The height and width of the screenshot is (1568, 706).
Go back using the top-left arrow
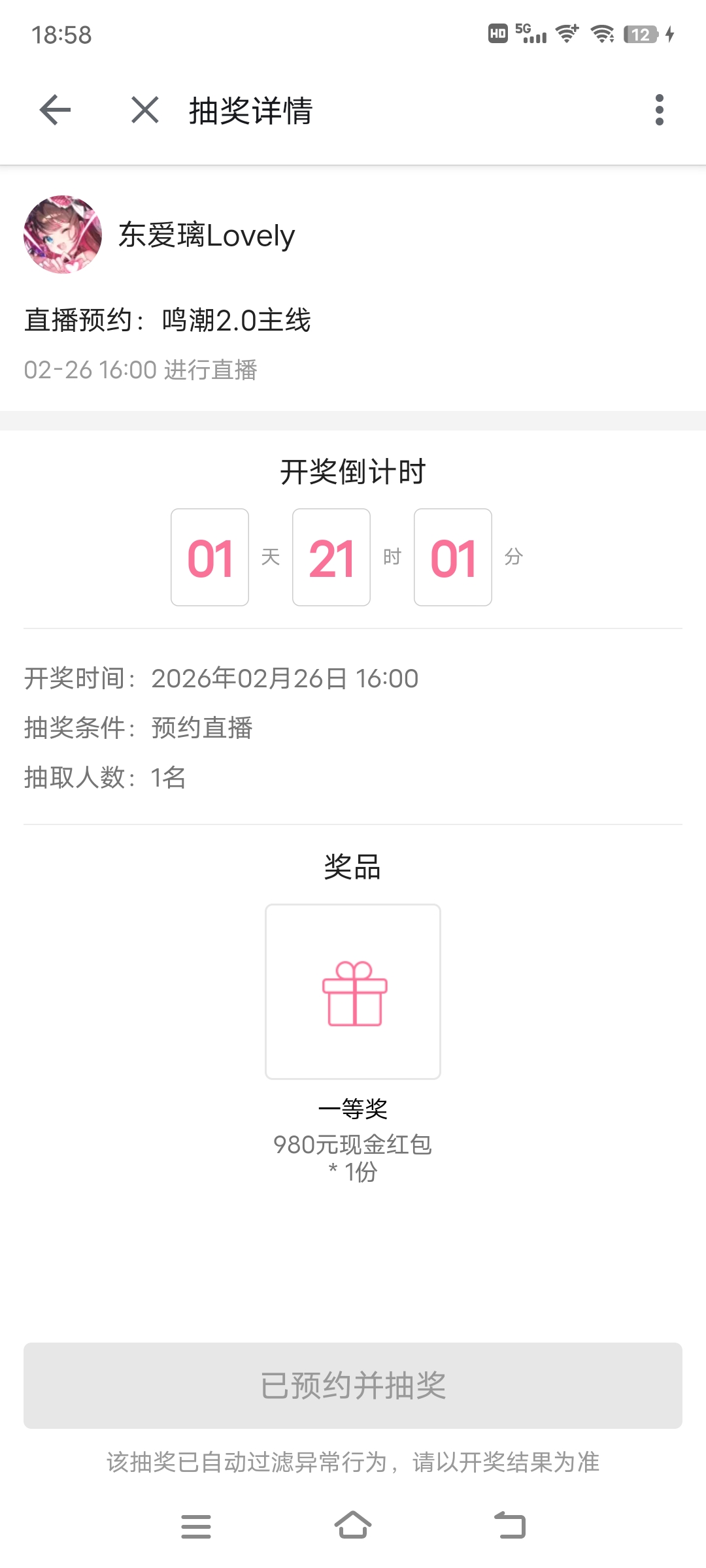[55, 110]
